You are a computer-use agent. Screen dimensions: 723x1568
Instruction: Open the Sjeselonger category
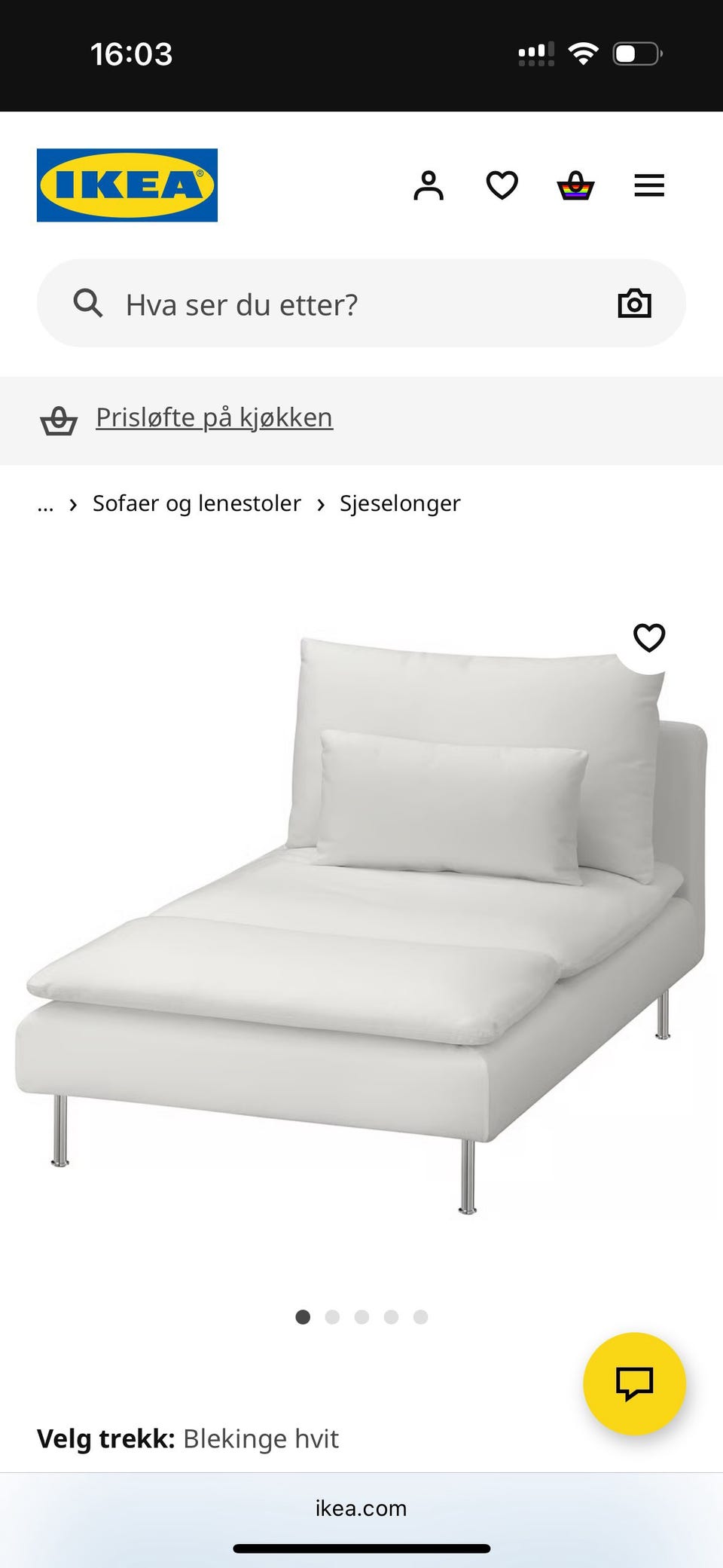pyautogui.click(x=401, y=503)
